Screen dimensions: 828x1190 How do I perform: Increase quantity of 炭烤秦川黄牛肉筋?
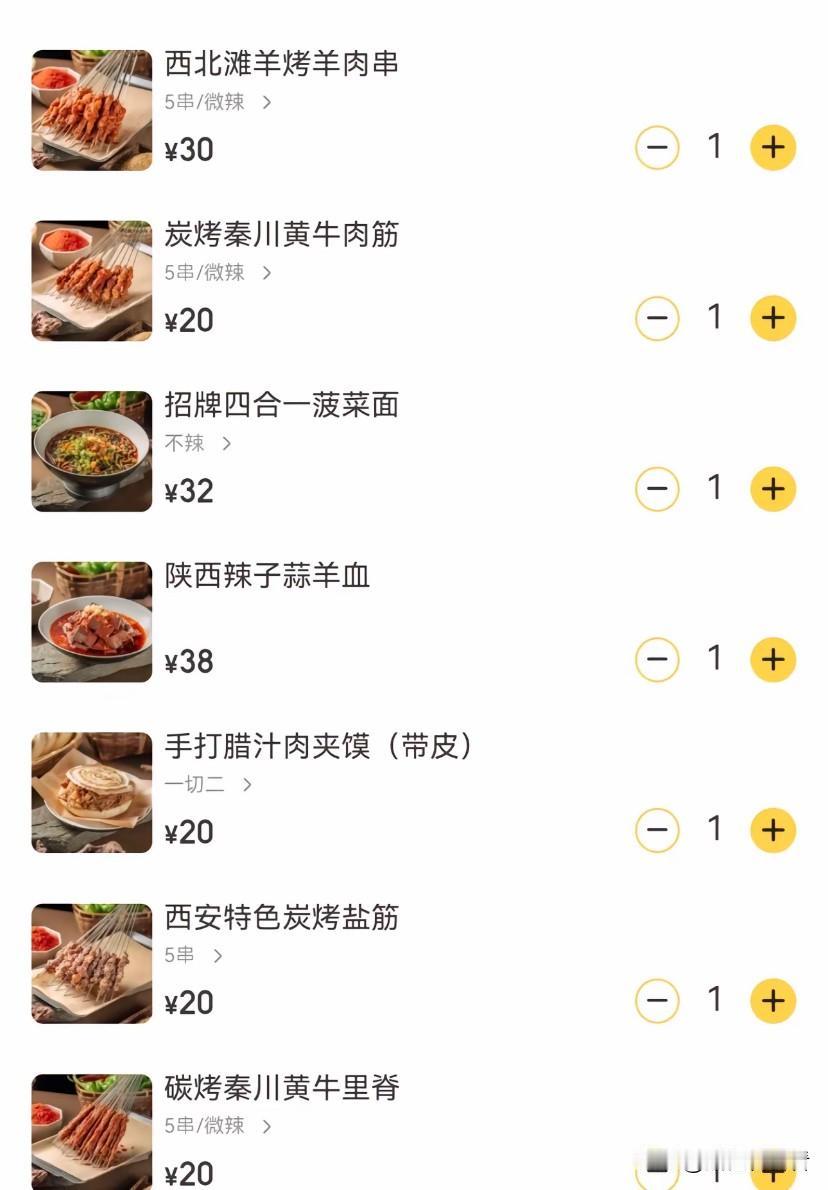(772, 319)
